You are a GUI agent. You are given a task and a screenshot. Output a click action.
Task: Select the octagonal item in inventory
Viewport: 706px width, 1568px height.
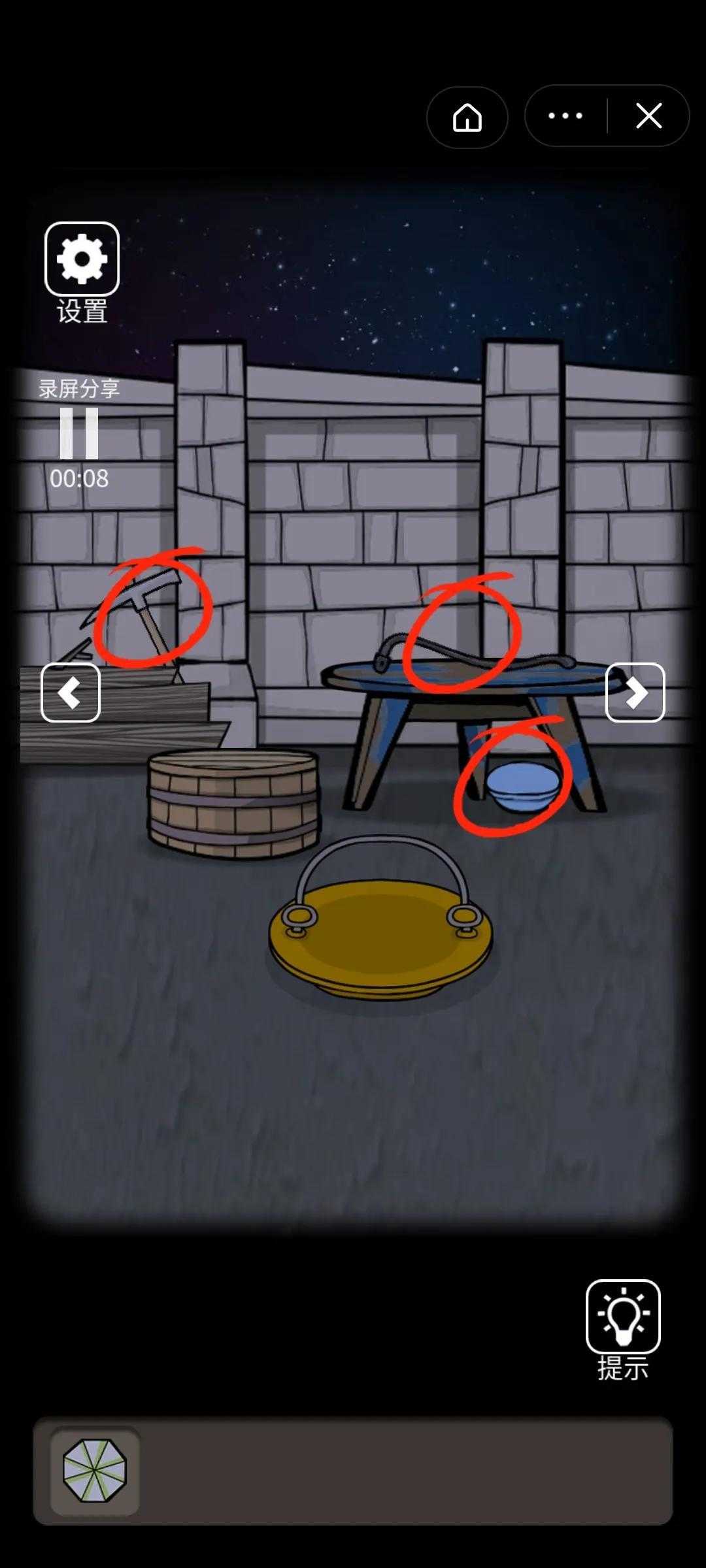click(x=95, y=1470)
